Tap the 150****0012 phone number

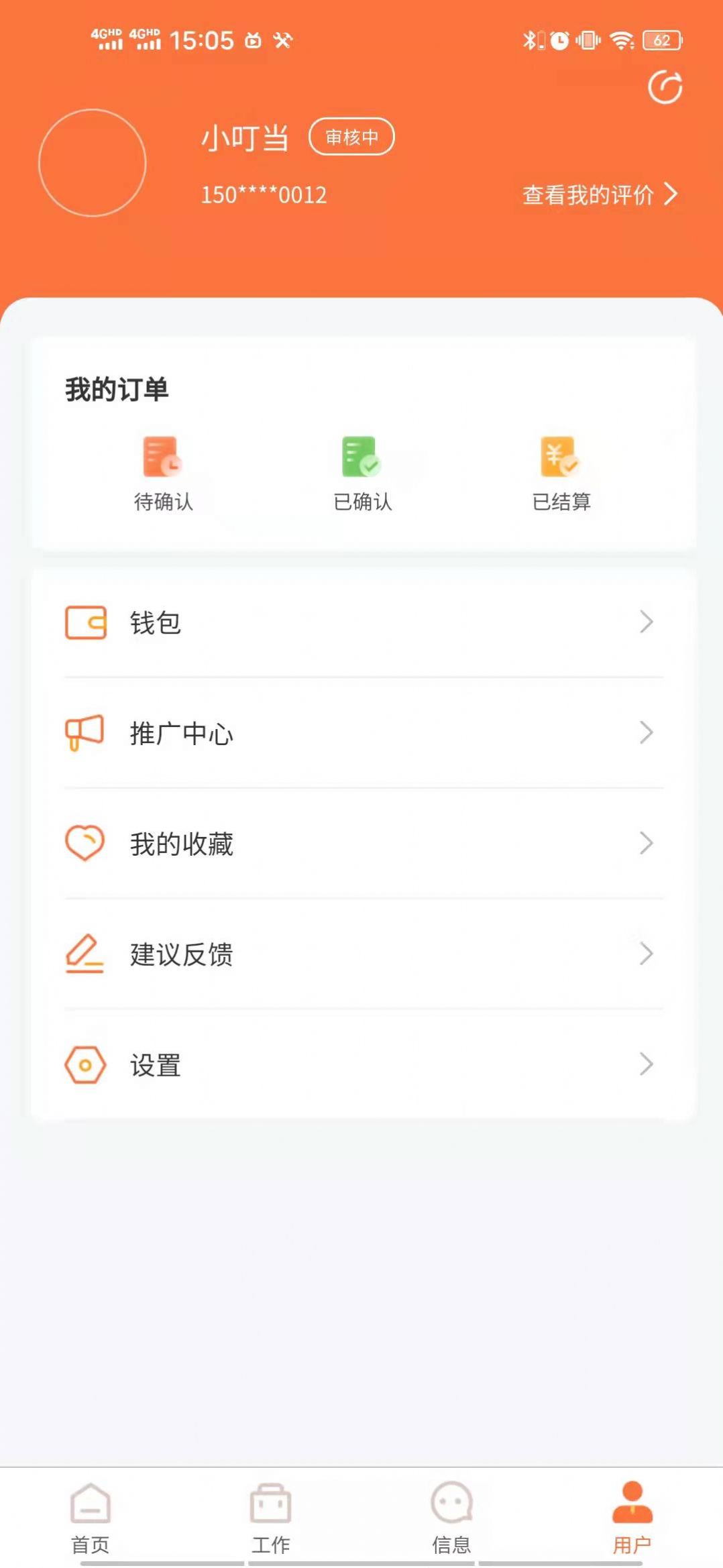coord(263,194)
